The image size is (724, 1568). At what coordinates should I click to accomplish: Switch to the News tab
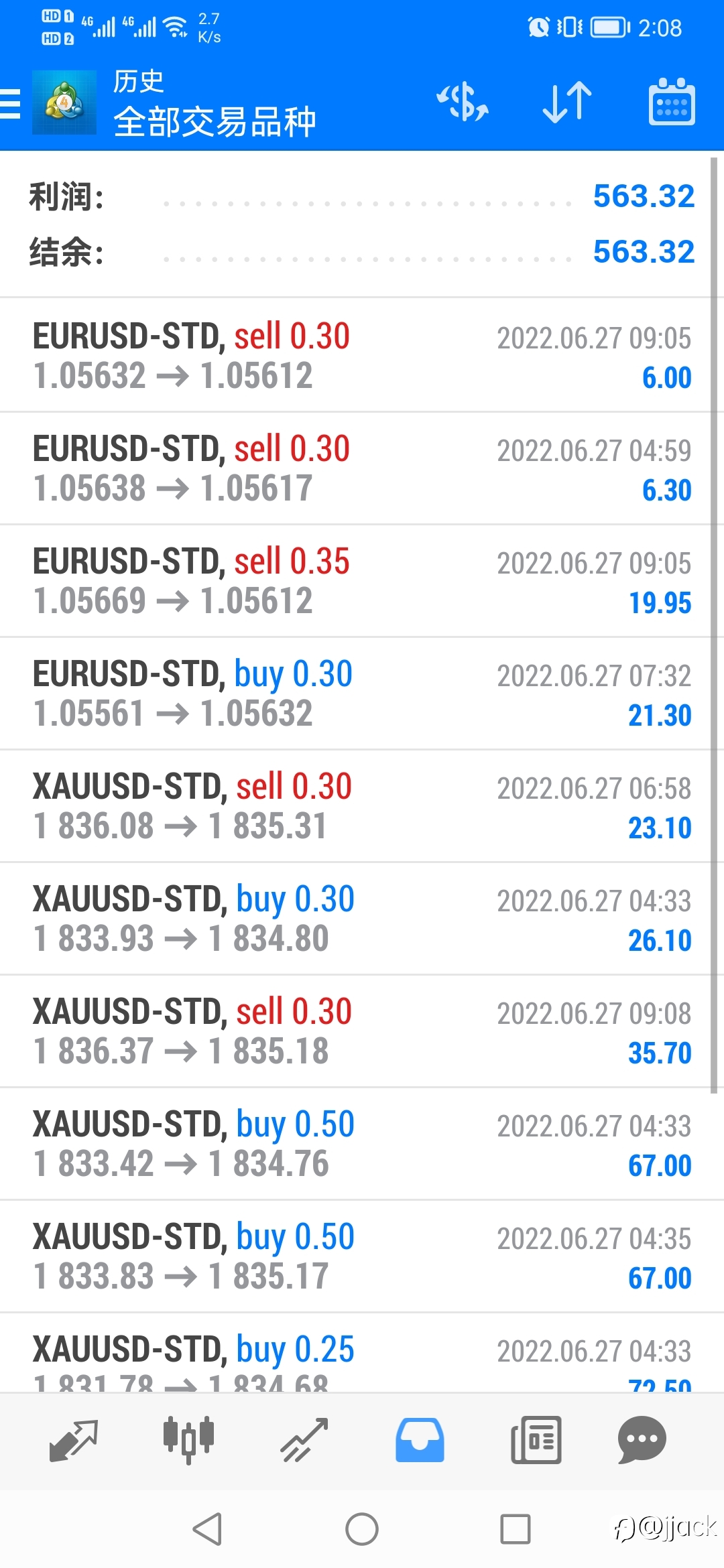click(536, 1440)
